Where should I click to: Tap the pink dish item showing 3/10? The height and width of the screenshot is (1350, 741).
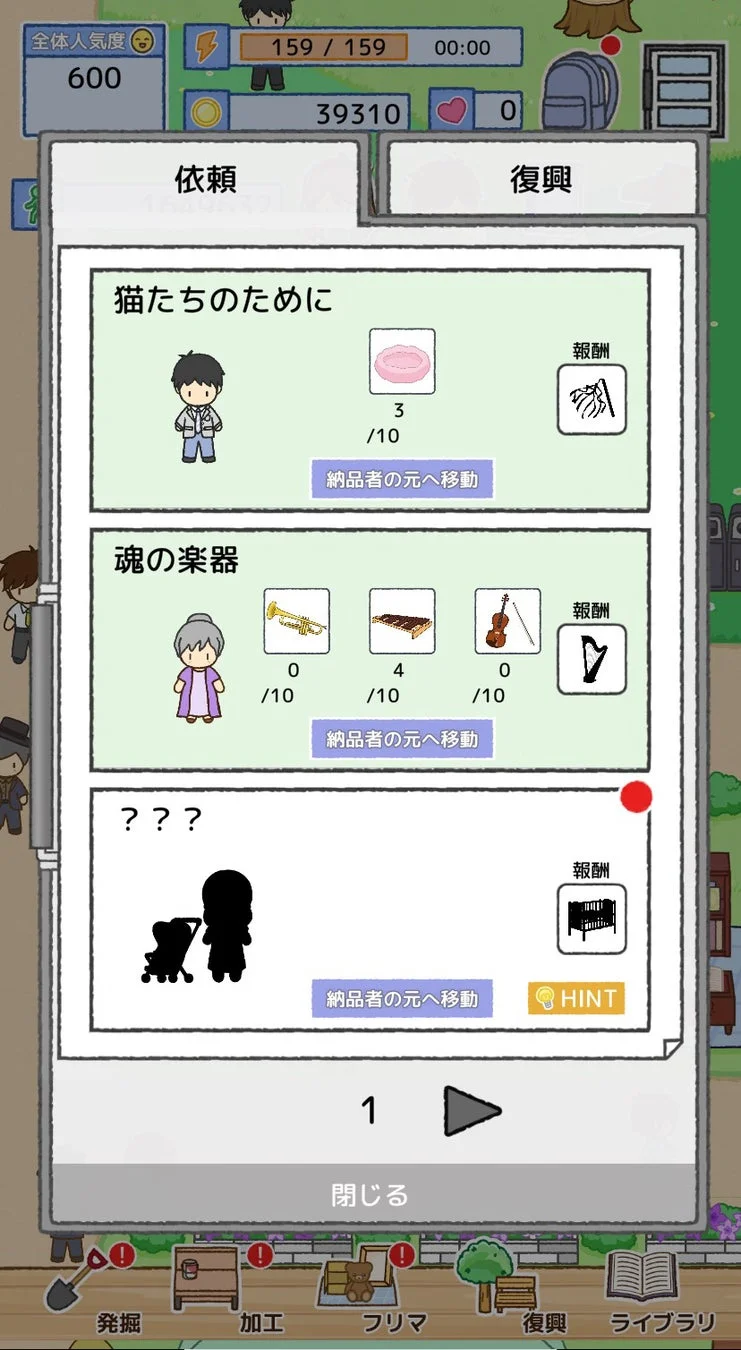[x=400, y=363]
